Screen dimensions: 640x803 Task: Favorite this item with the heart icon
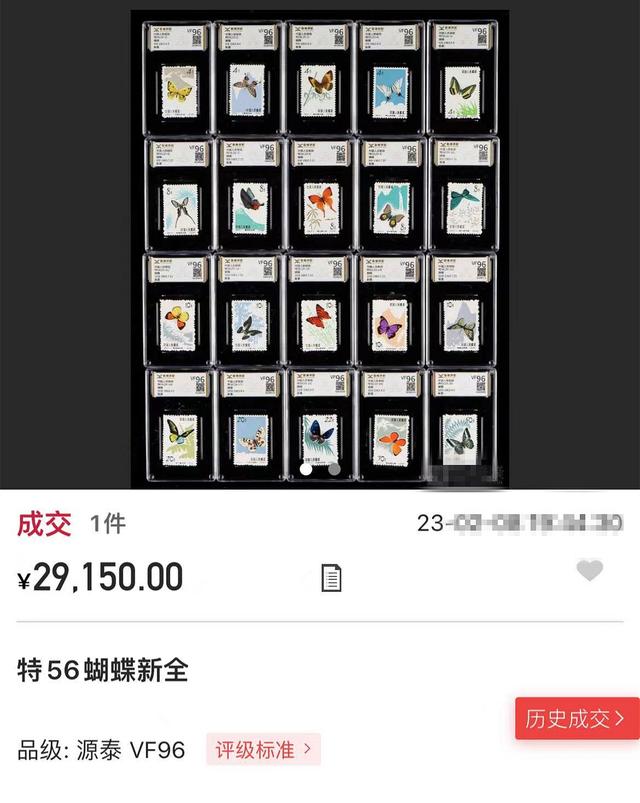[x=590, y=571]
